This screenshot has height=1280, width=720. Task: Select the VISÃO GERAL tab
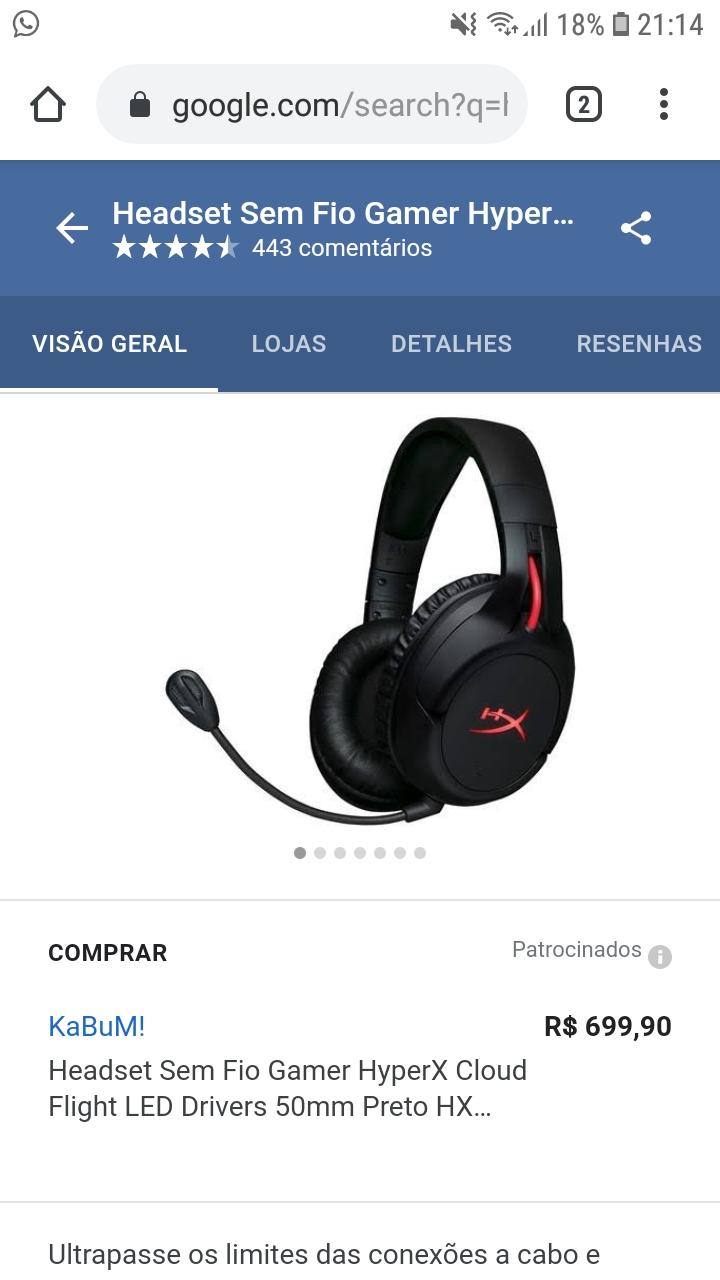click(x=109, y=343)
